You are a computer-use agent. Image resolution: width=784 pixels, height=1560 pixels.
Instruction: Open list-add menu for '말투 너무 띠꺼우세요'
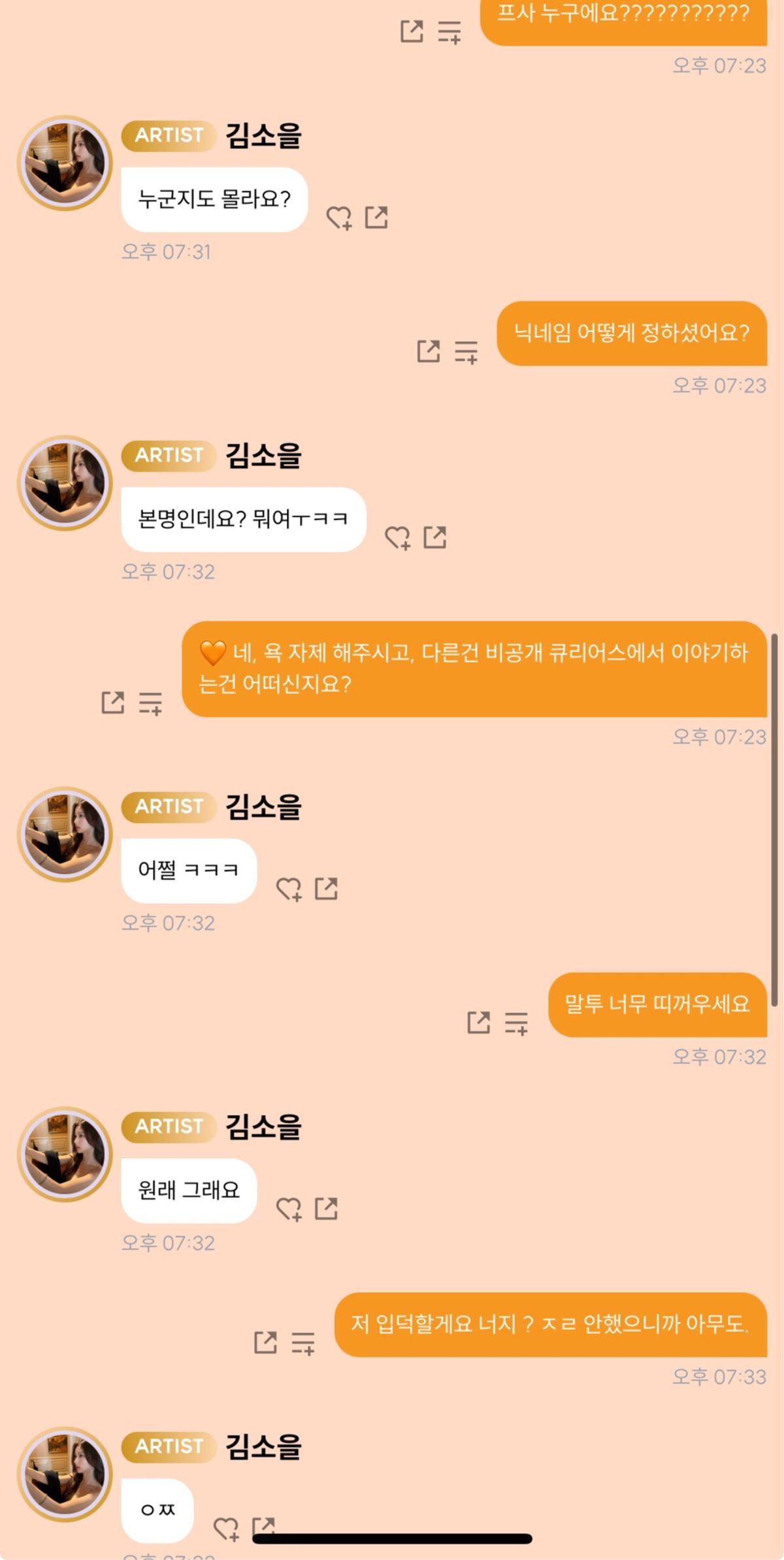tap(517, 1023)
